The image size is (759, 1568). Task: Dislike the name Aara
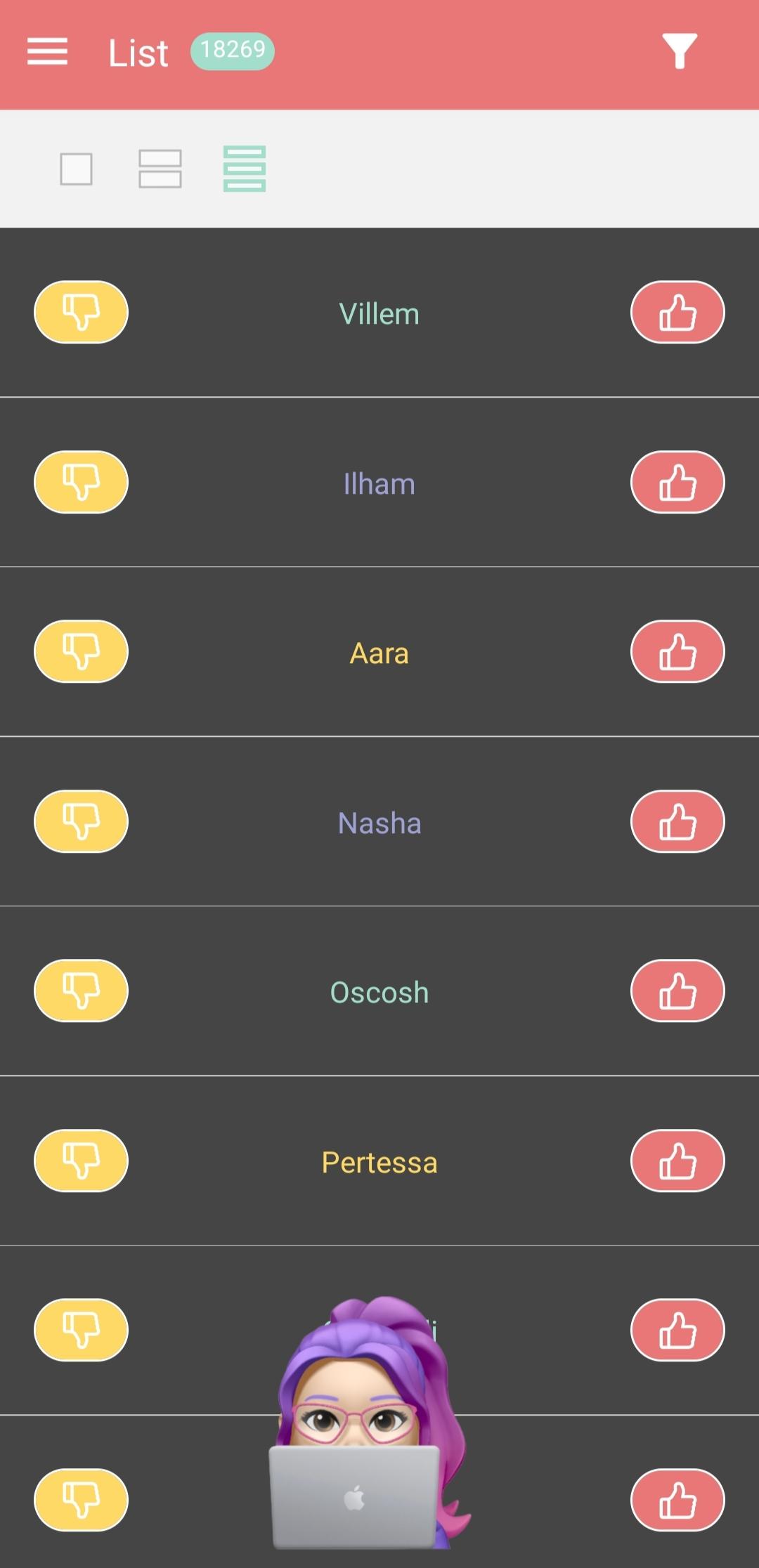click(x=82, y=651)
